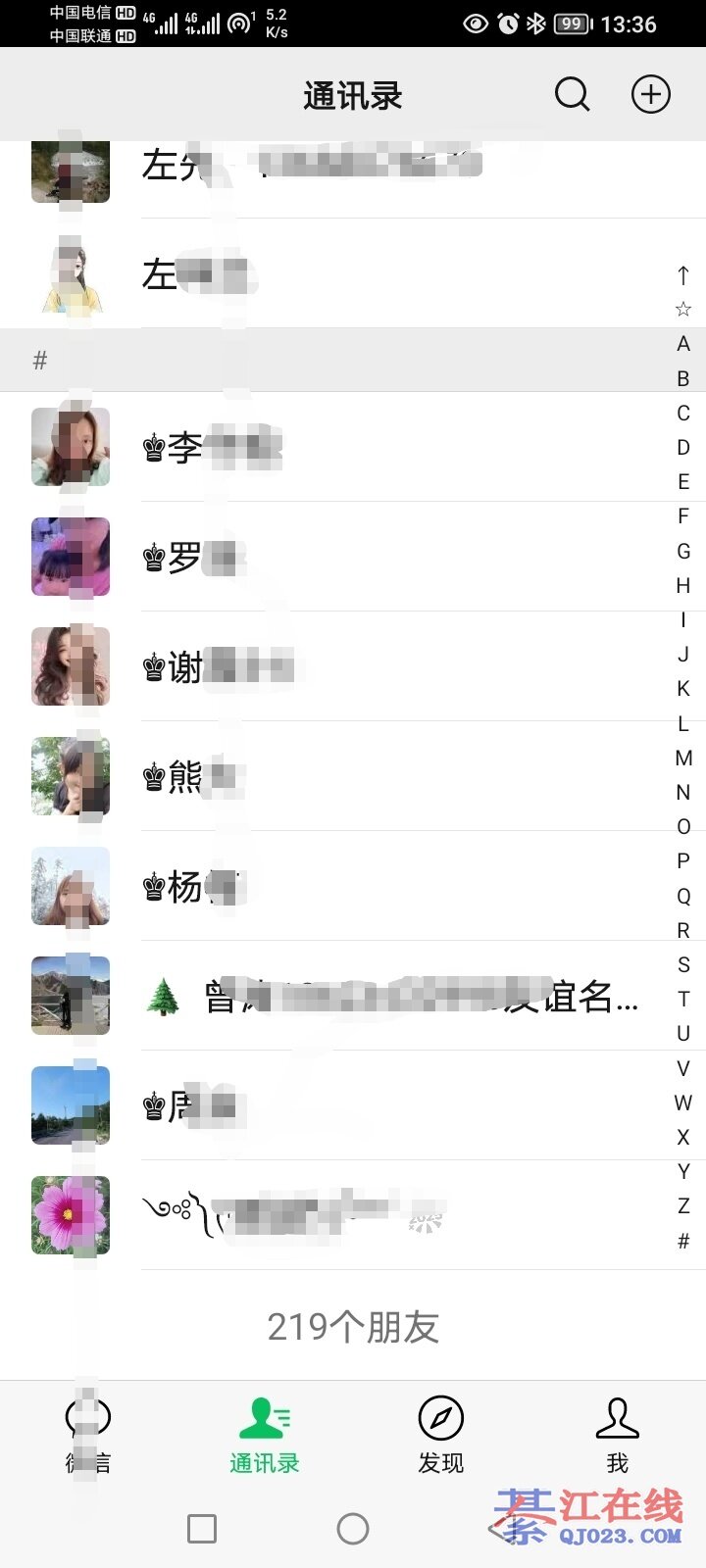Open the search icon in the header
The image size is (706, 1568).
572,95
